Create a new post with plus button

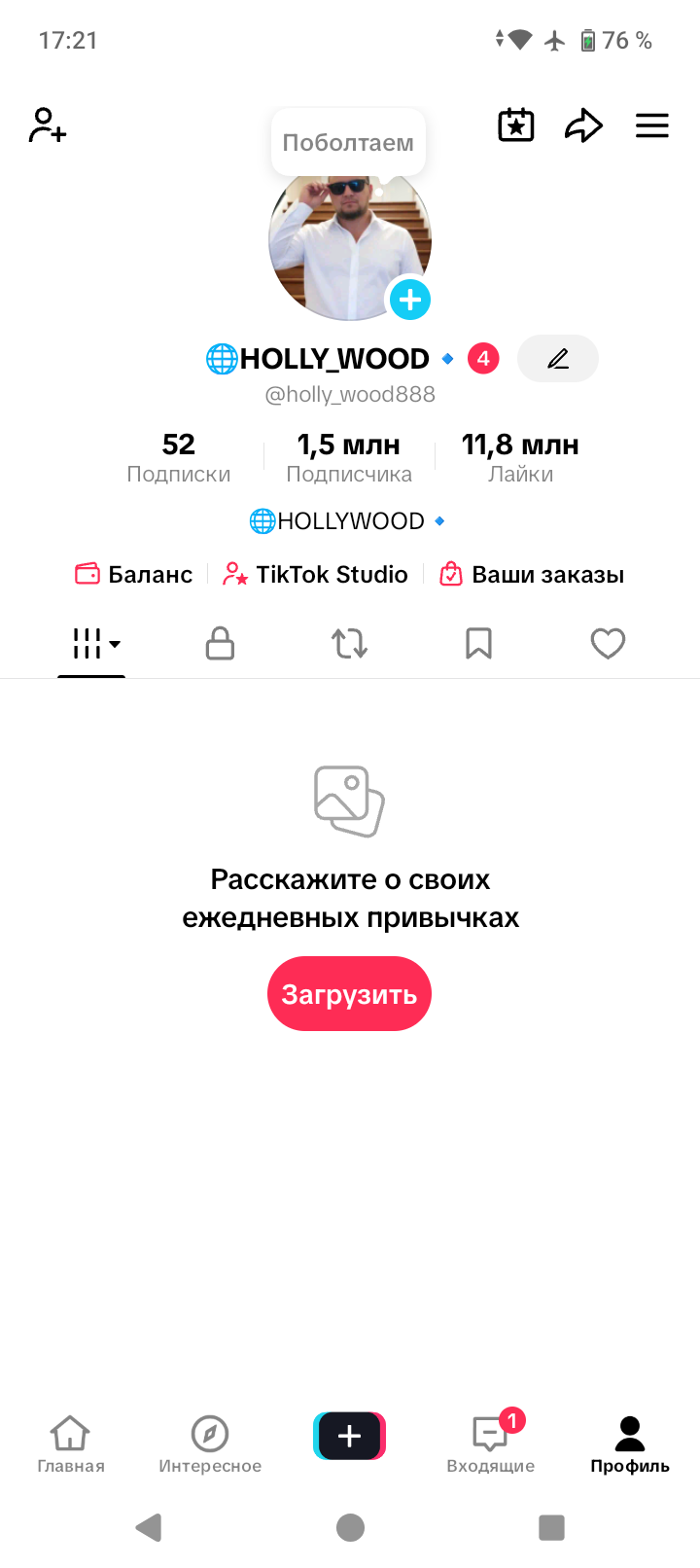(x=349, y=1436)
